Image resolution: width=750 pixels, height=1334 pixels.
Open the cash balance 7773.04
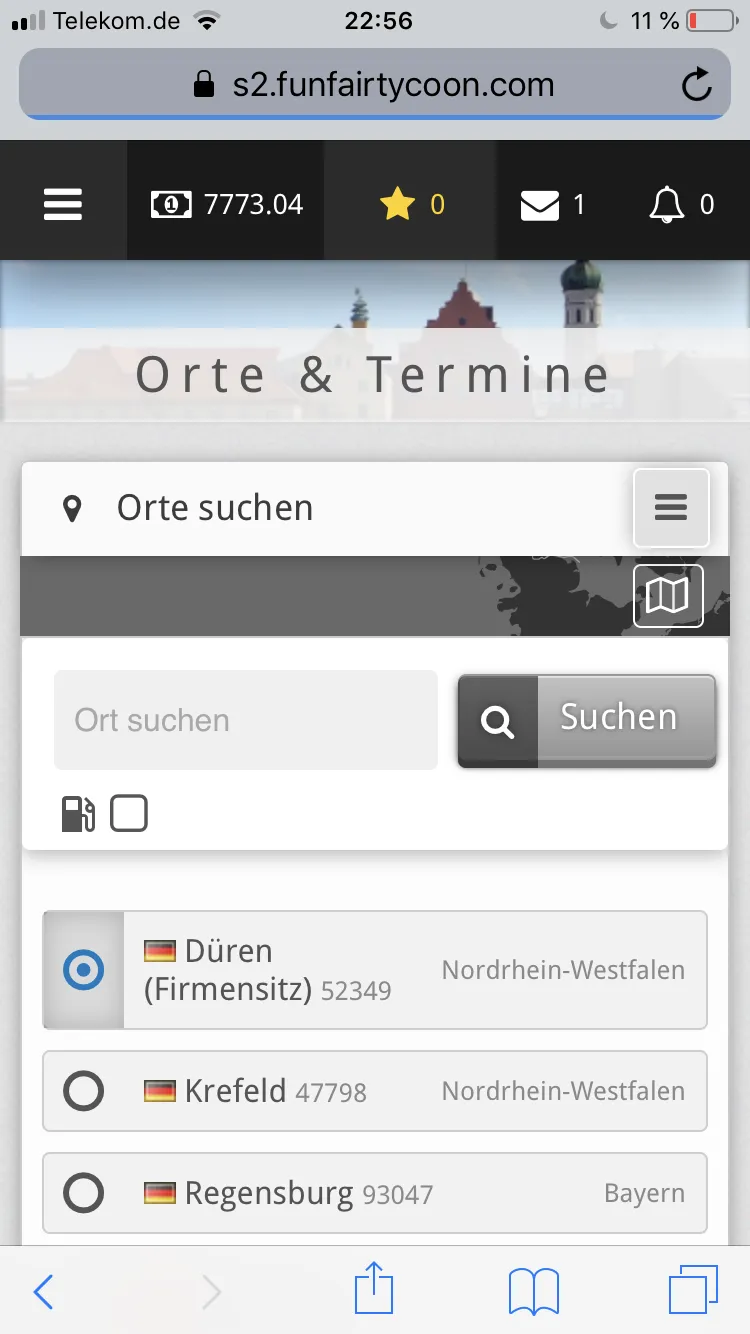(226, 204)
